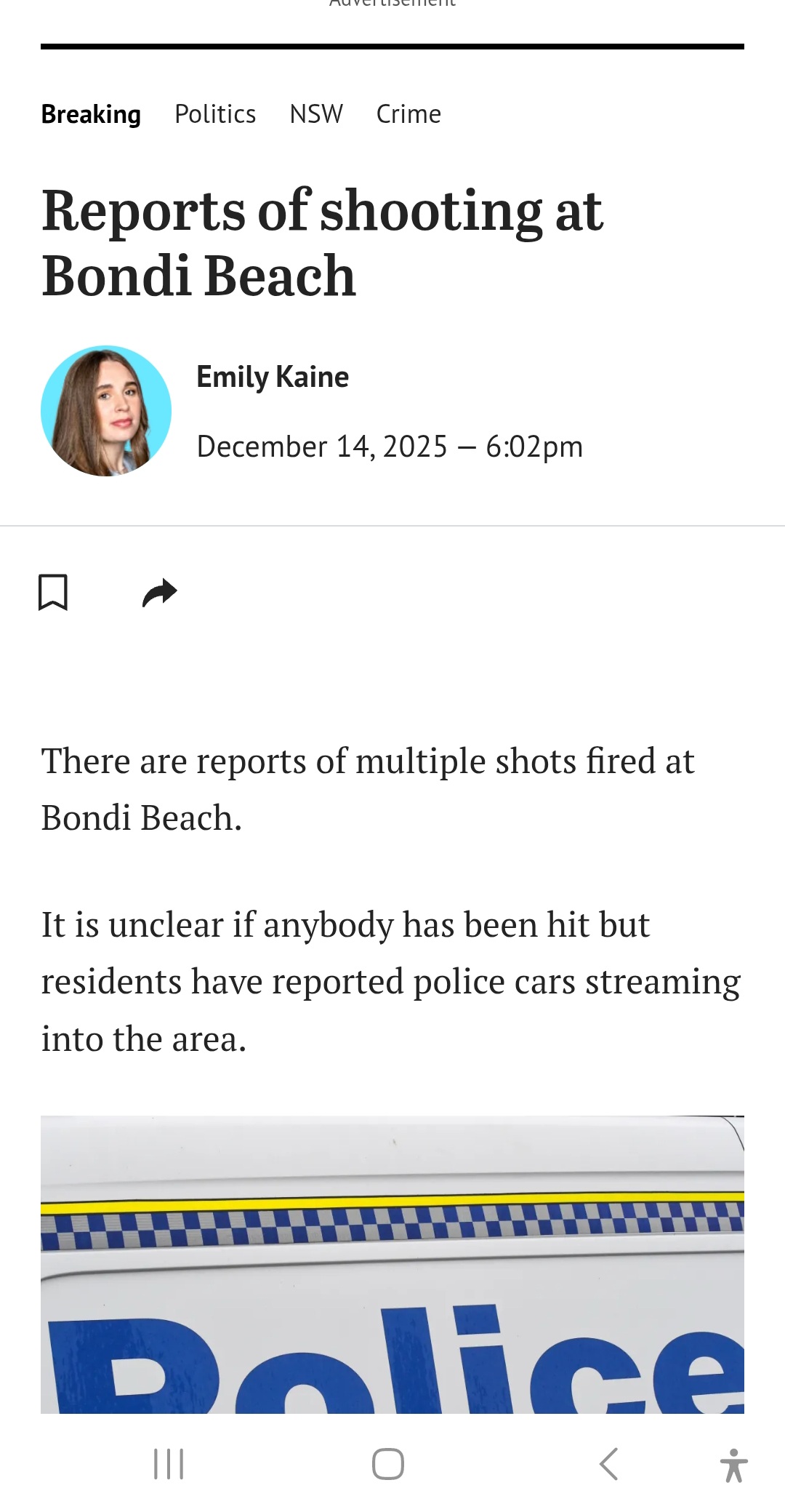Tap the system back button

tap(609, 1464)
